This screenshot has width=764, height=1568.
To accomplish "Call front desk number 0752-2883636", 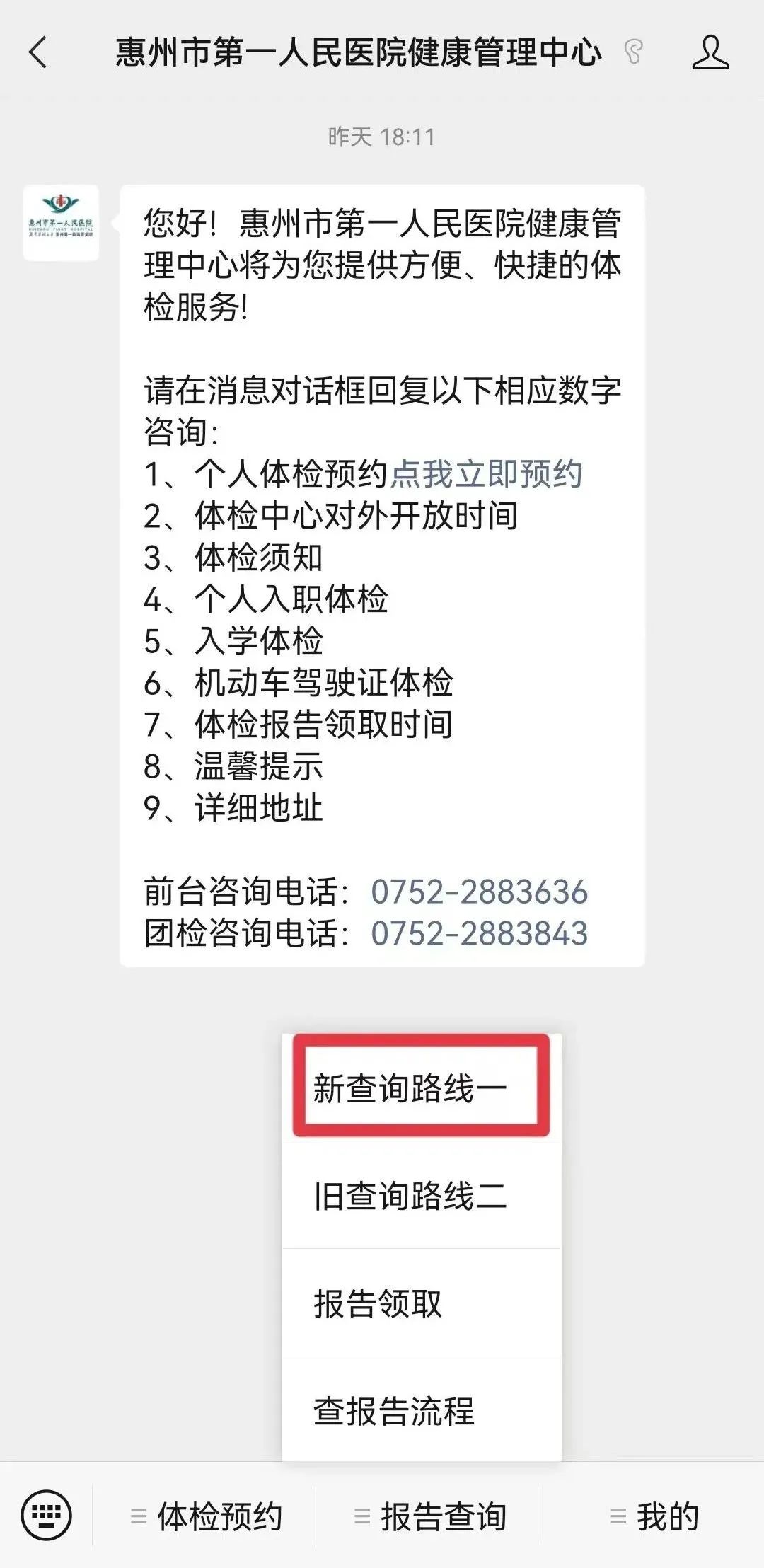I will (x=479, y=892).
